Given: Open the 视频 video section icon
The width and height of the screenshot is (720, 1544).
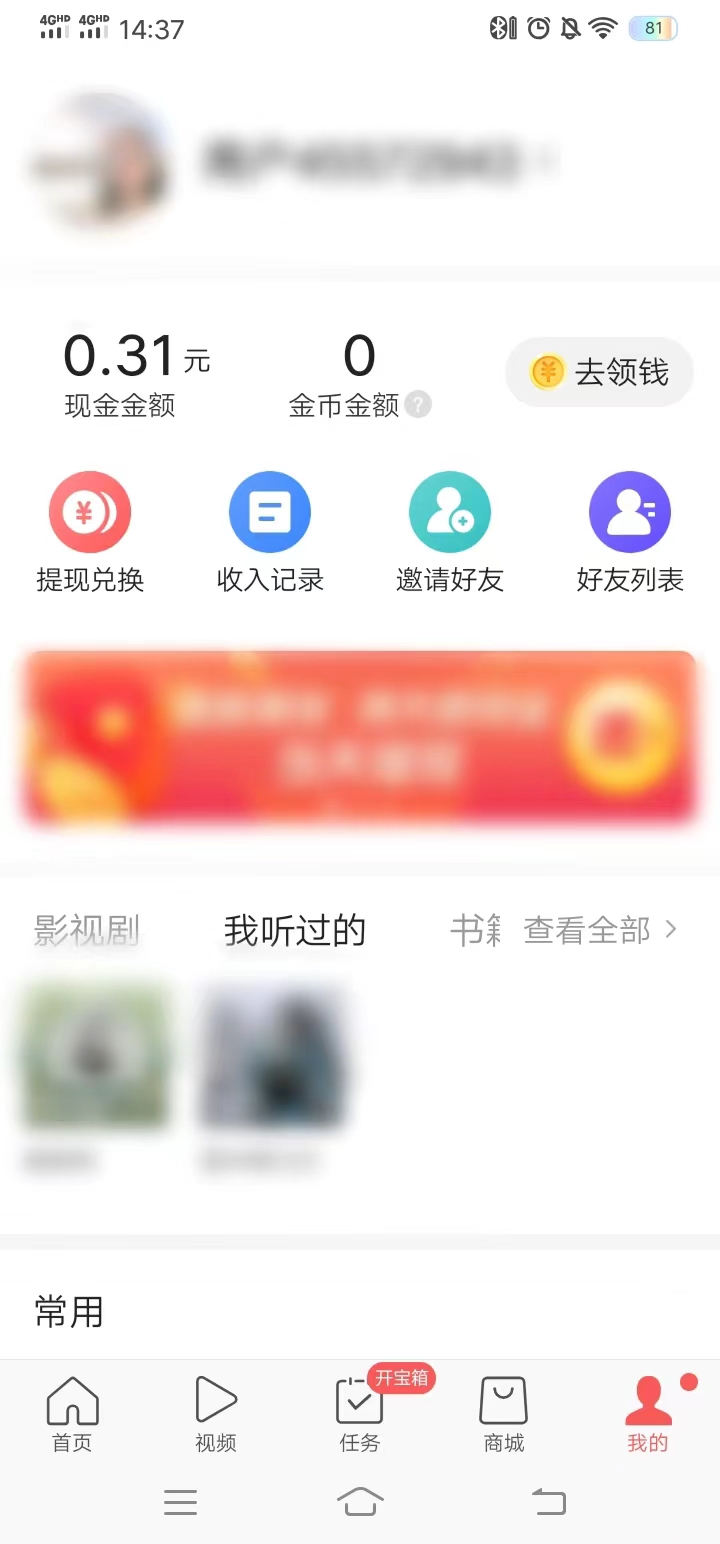Looking at the screenshot, I should [x=215, y=1410].
